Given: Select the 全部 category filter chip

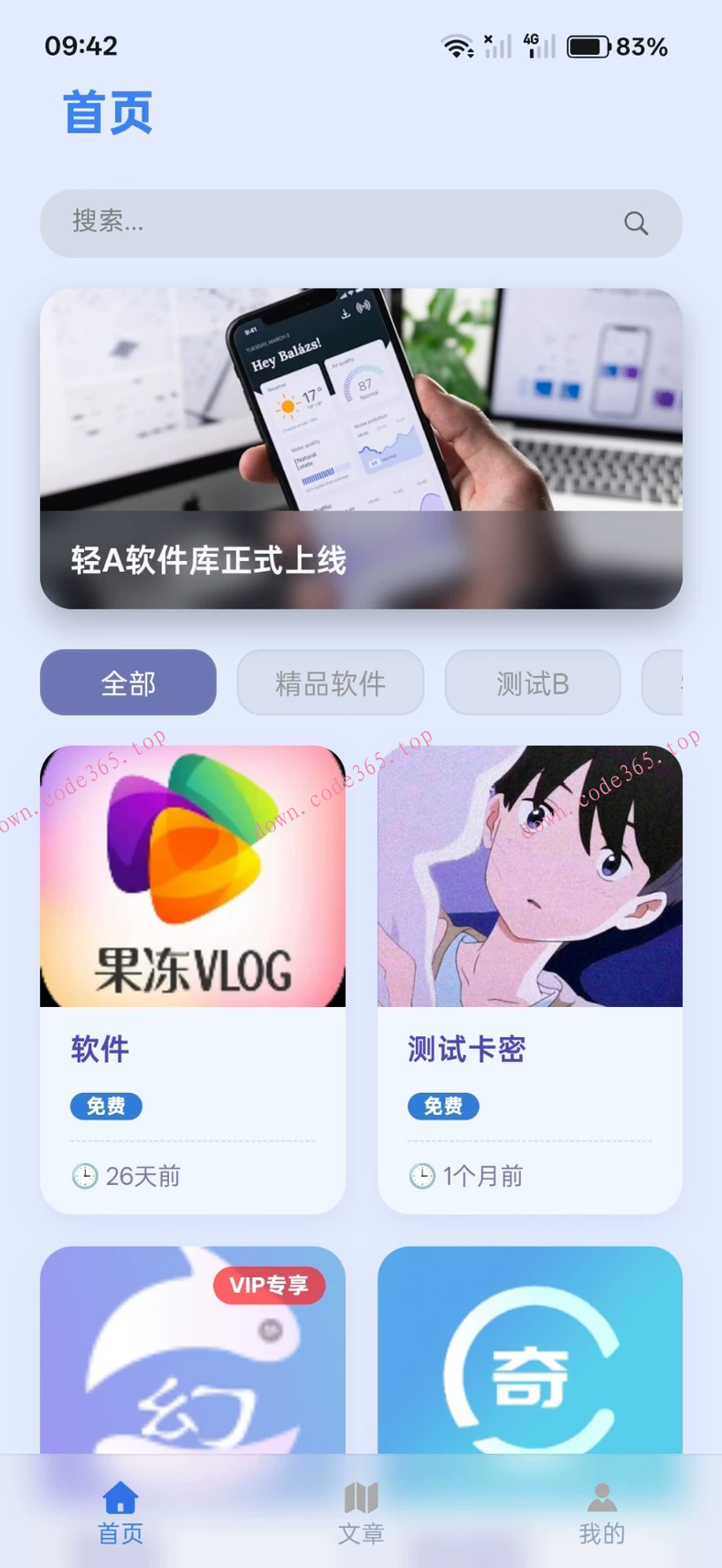Looking at the screenshot, I should (x=128, y=683).
